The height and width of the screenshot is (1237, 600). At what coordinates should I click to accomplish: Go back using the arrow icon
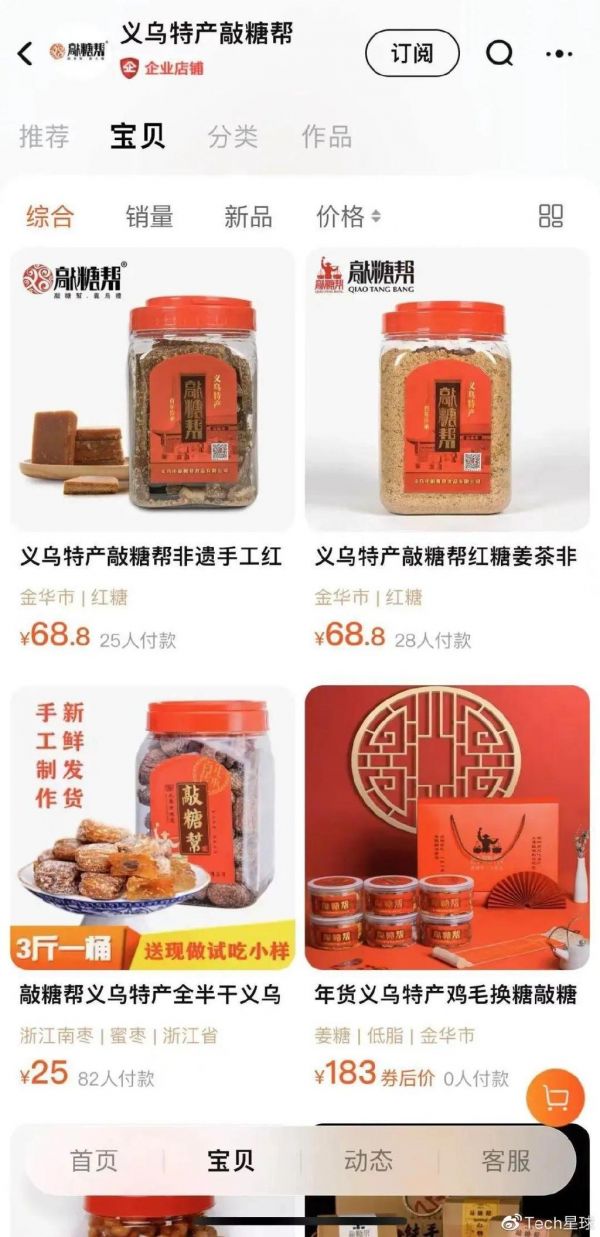point(25,53)
